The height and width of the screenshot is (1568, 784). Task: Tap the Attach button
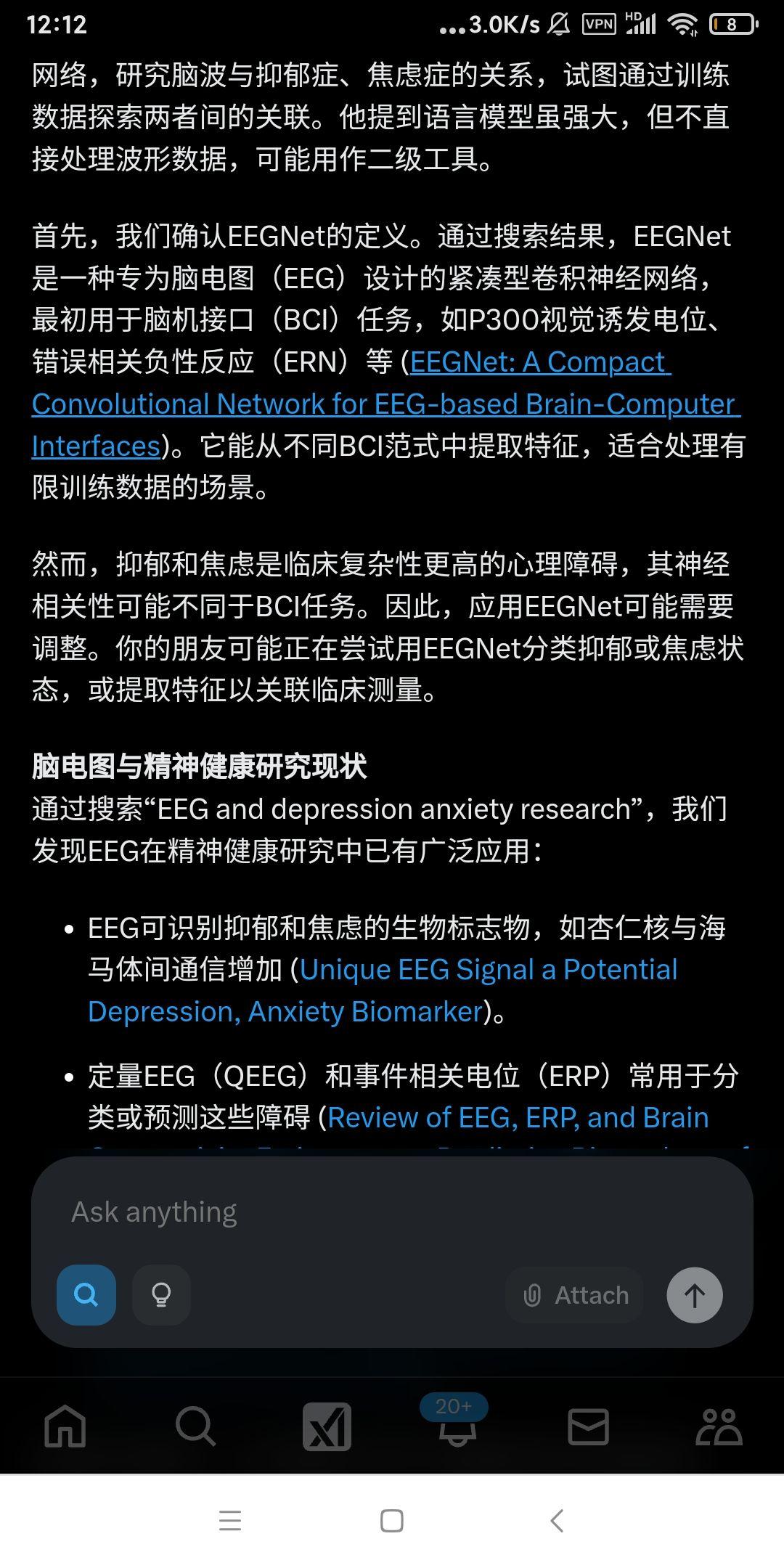click(574, 1294)
